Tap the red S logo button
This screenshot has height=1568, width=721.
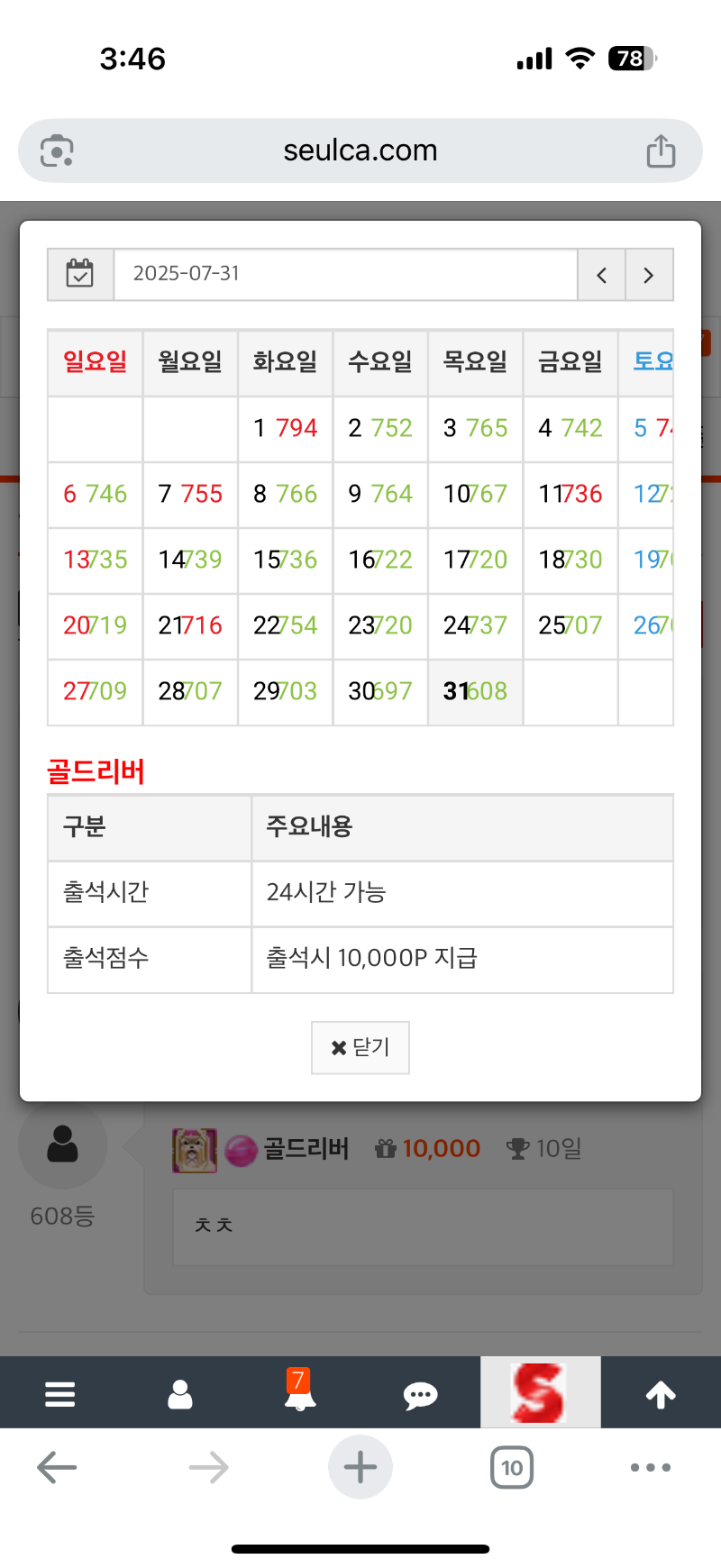(x=540, y=1392)
